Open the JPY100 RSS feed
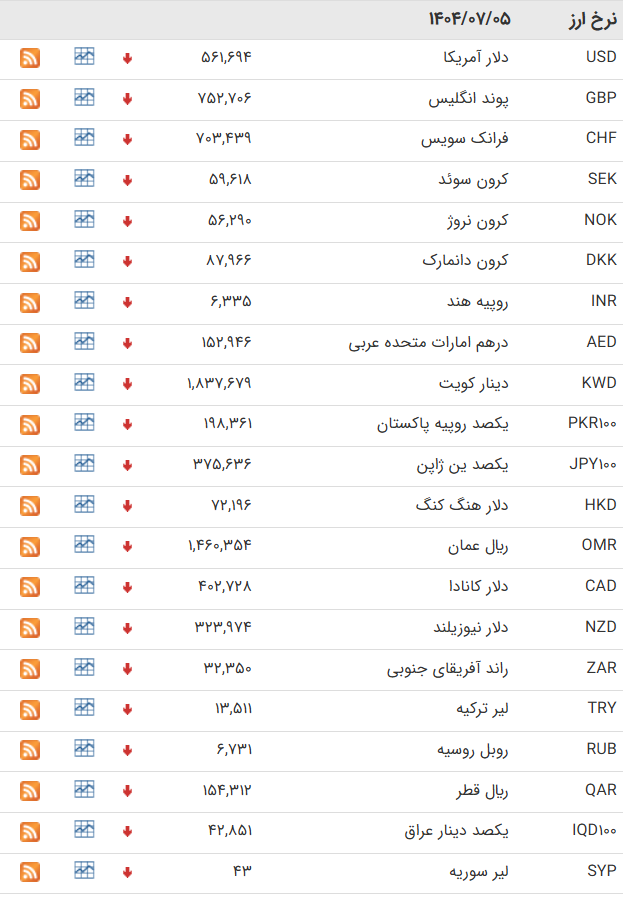This screenshot has width=632, height=897. [x=30, y=465]
